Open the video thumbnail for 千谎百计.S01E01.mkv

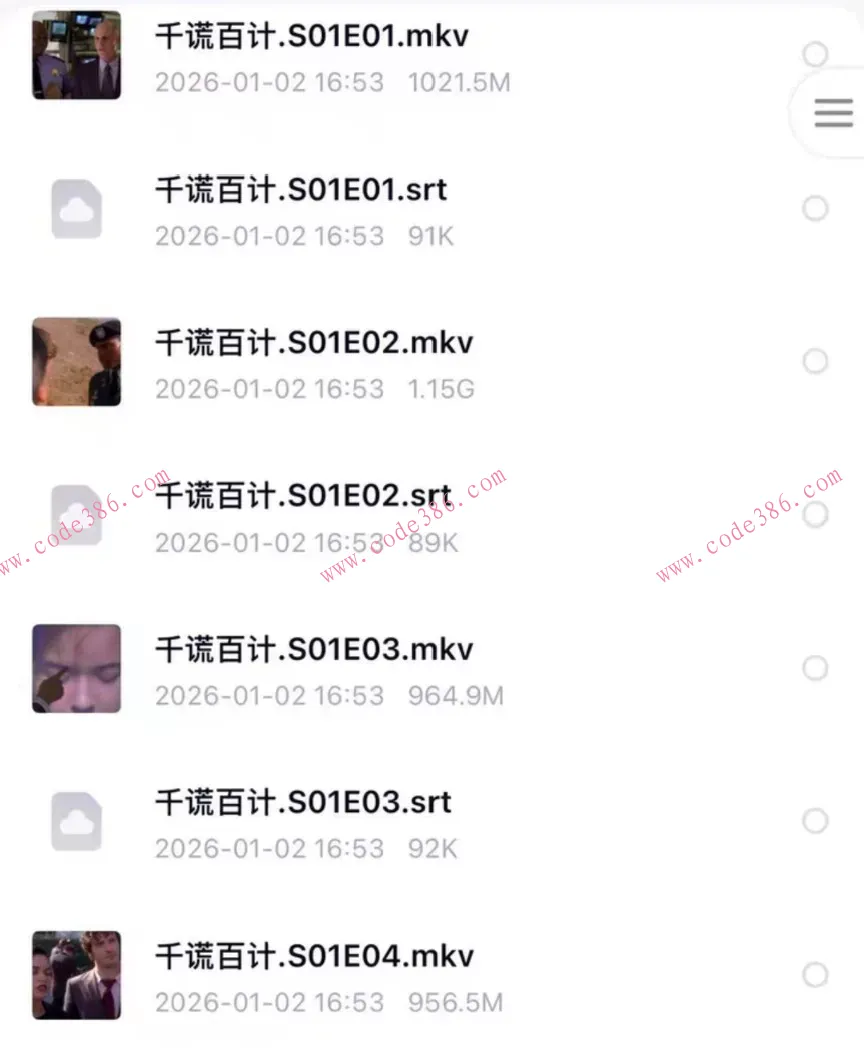[x=77, y=55]
